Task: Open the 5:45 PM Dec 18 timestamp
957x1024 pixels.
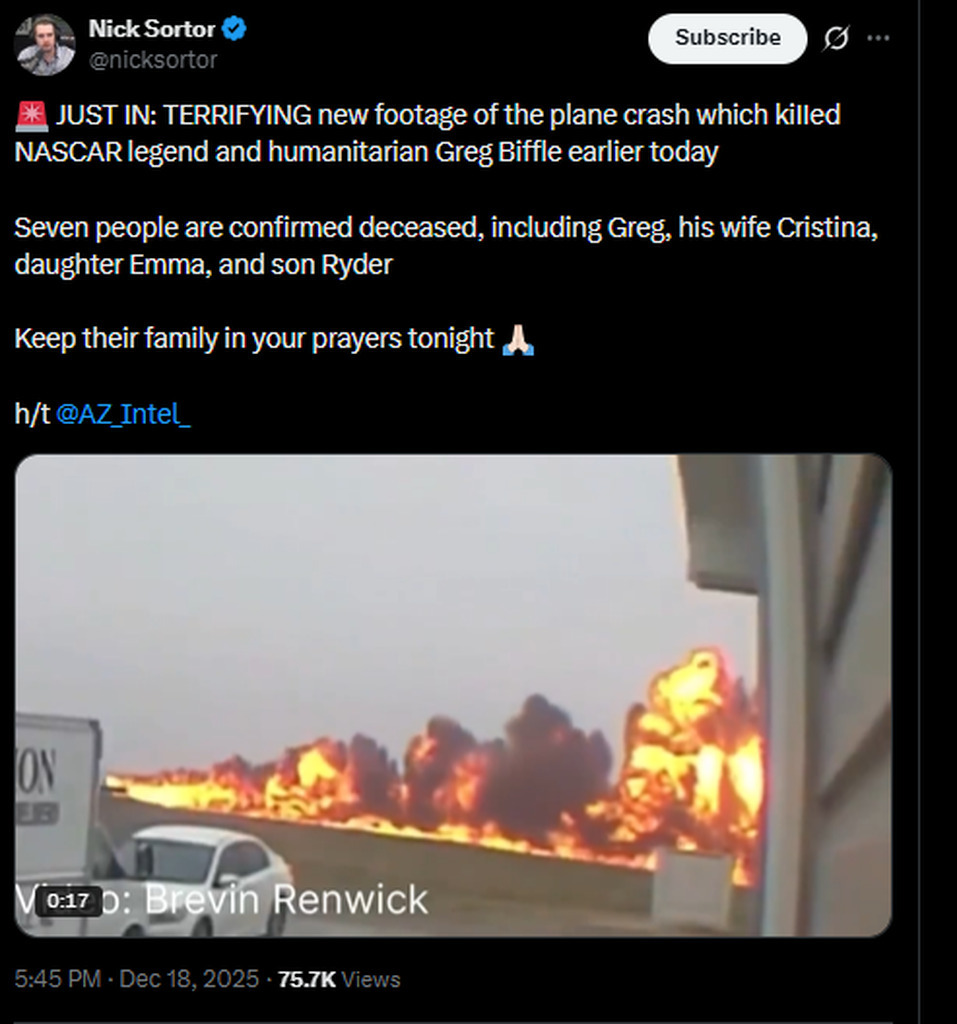Action: (x=137, y=979)
